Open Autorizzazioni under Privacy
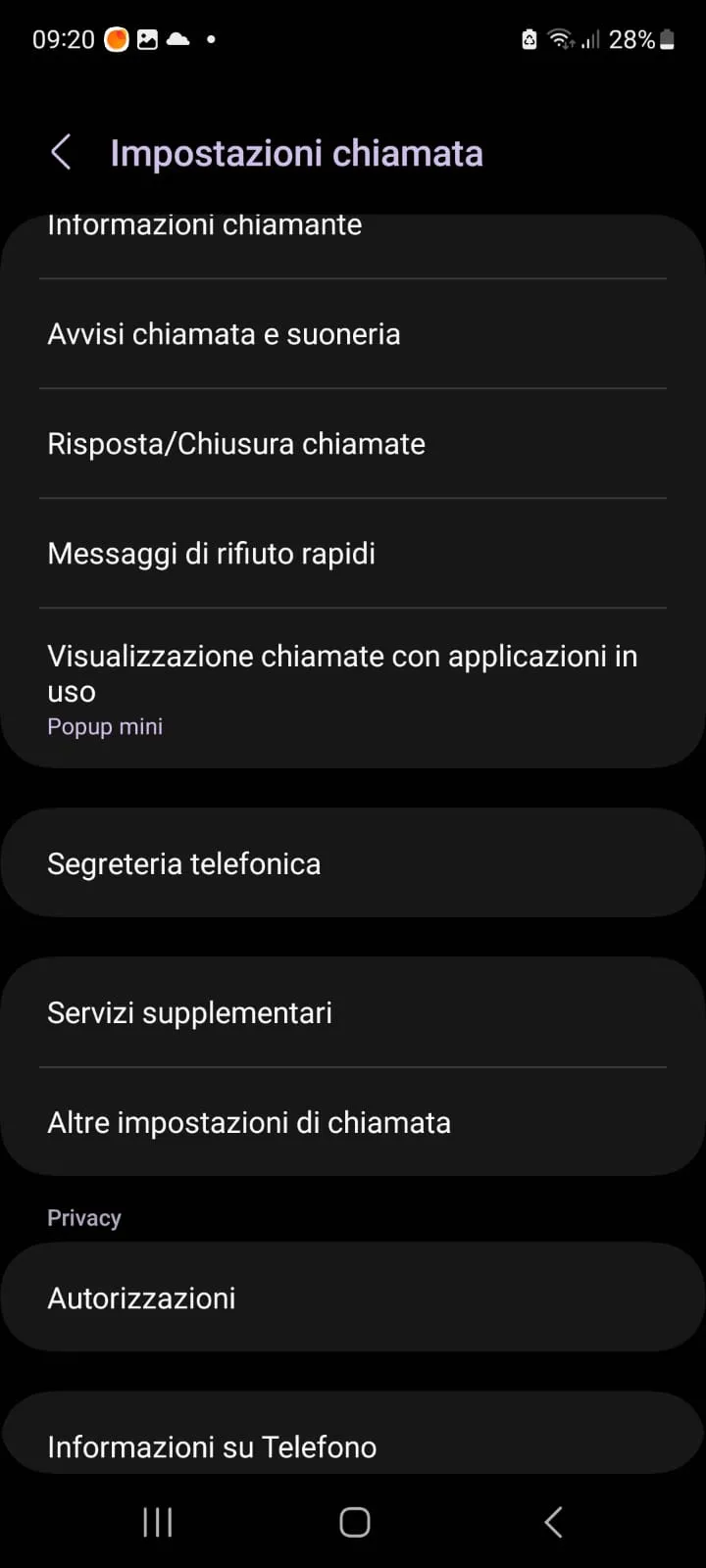The image size is (706, 1568). coord(353,1298)
